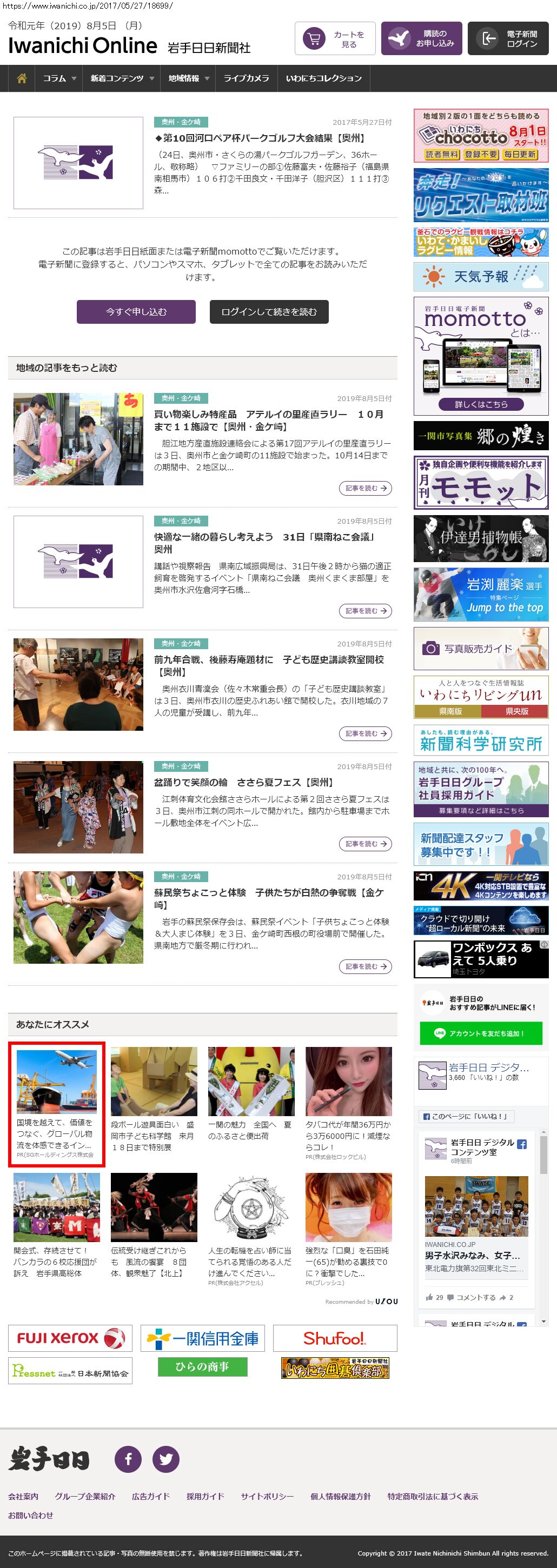Open the Twitter icon in footer

pyautogui.click(x=165, y=1458)
